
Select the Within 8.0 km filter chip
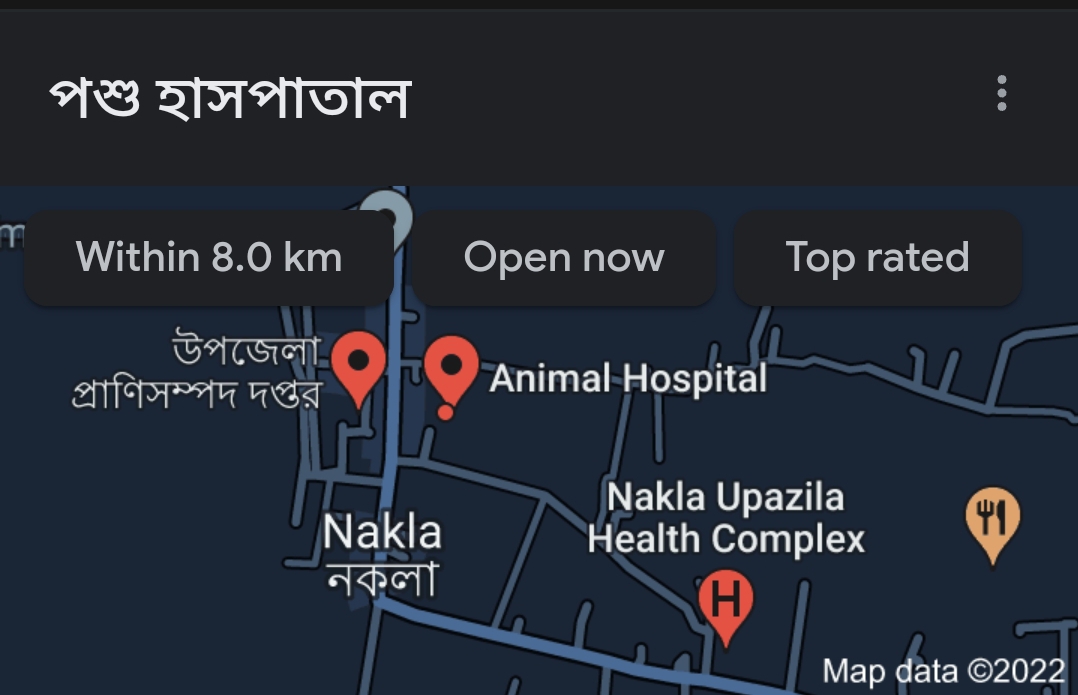pos(209,257)
